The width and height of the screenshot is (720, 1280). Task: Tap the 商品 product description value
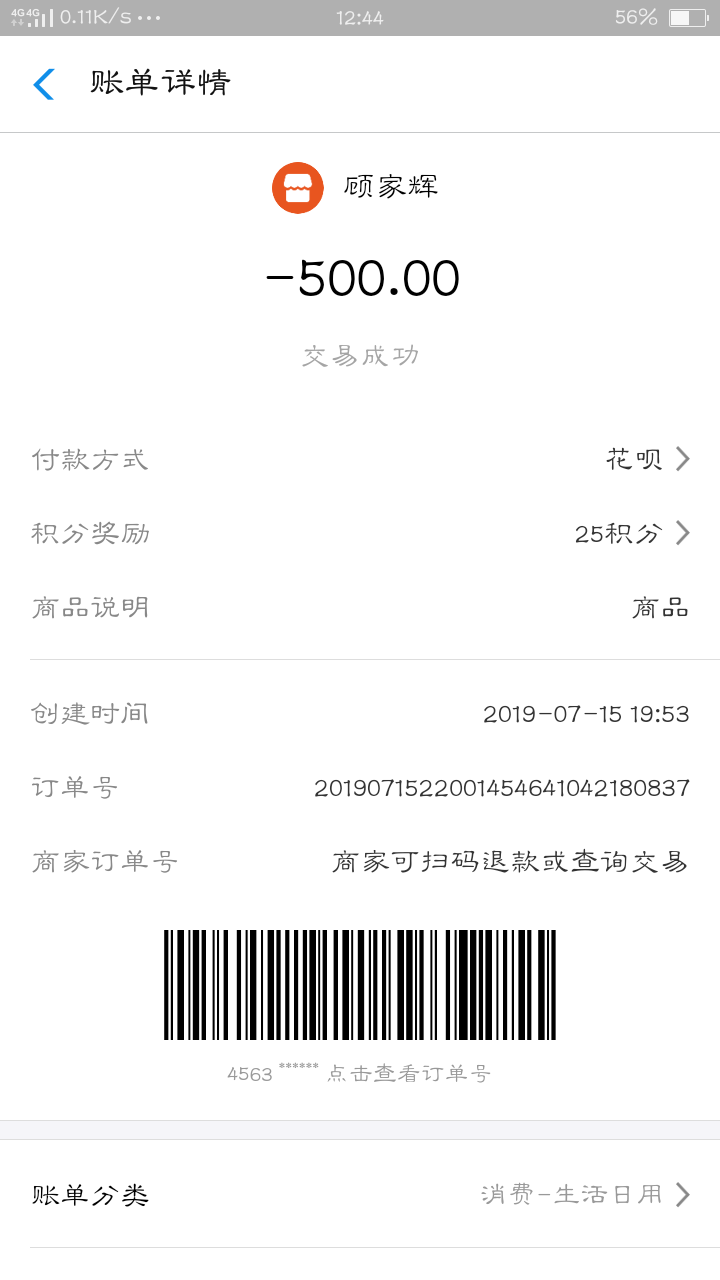pos(660,607)
